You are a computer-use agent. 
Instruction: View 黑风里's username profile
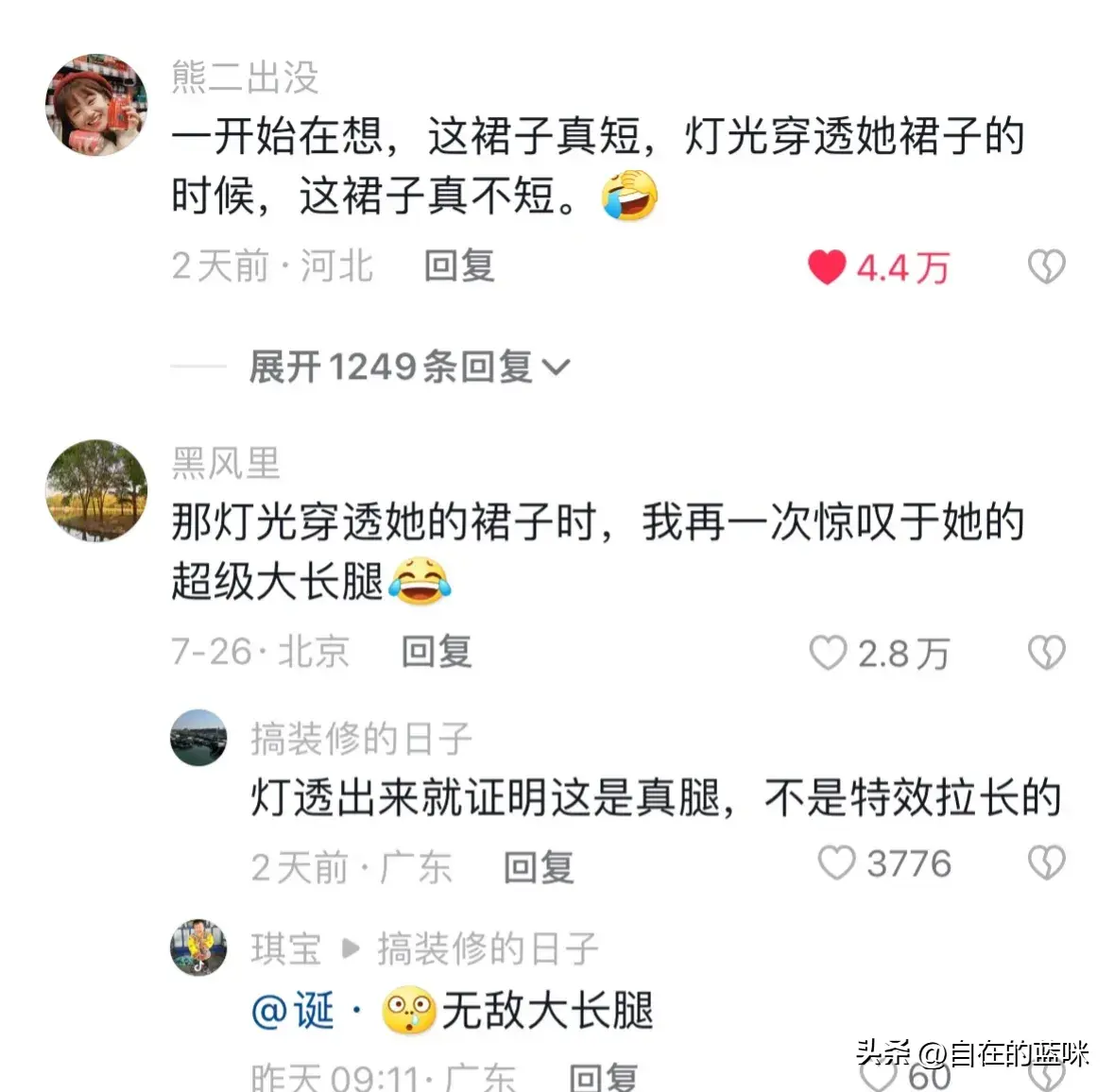226,464
